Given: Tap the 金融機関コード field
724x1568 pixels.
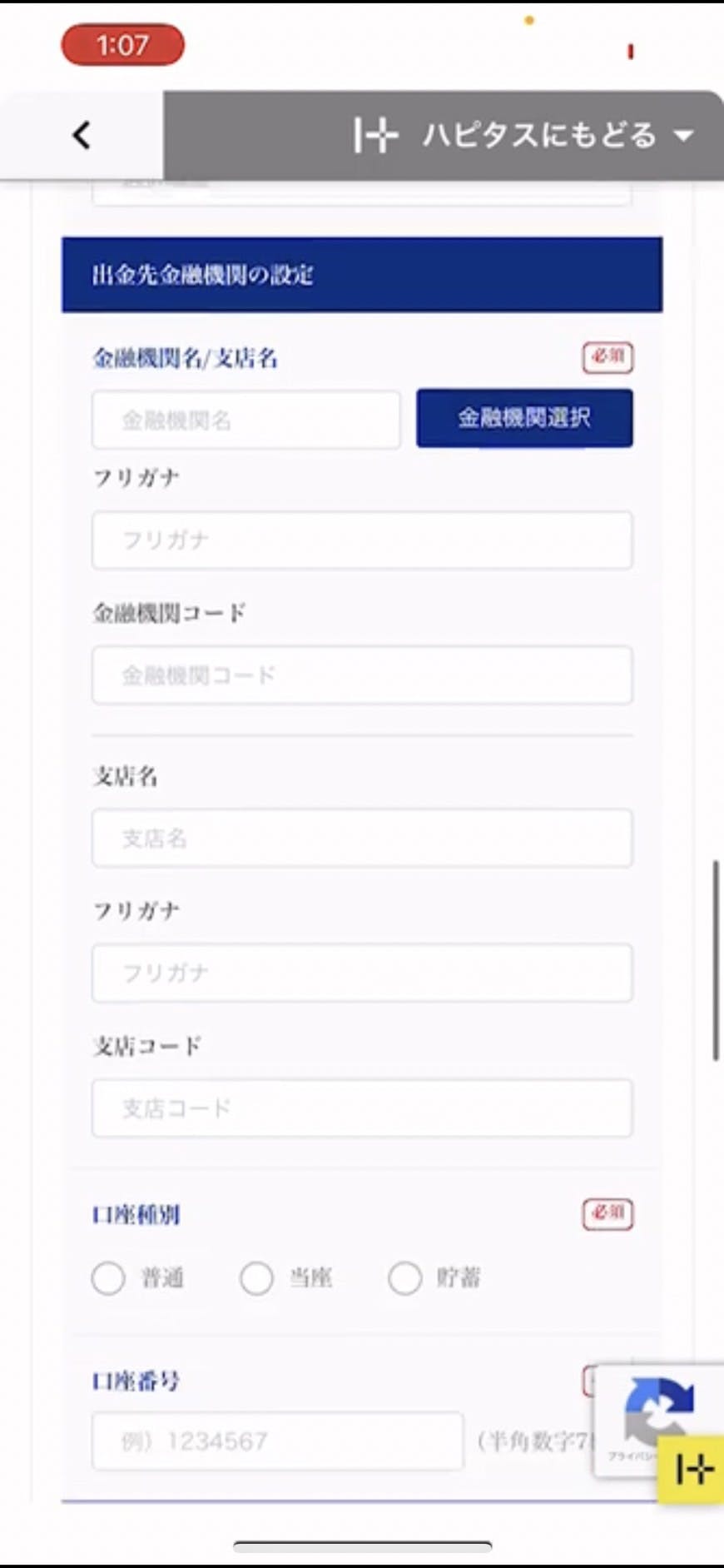Looking at the screenshot, I should coord(362,675).
